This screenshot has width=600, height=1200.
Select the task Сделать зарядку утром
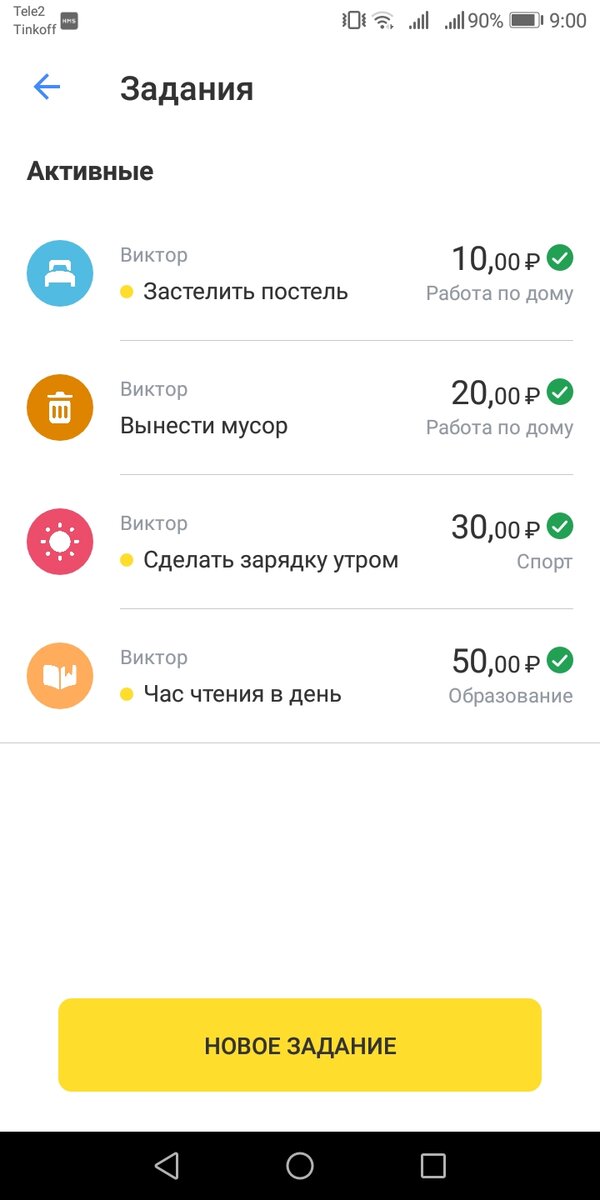point(300,542)
